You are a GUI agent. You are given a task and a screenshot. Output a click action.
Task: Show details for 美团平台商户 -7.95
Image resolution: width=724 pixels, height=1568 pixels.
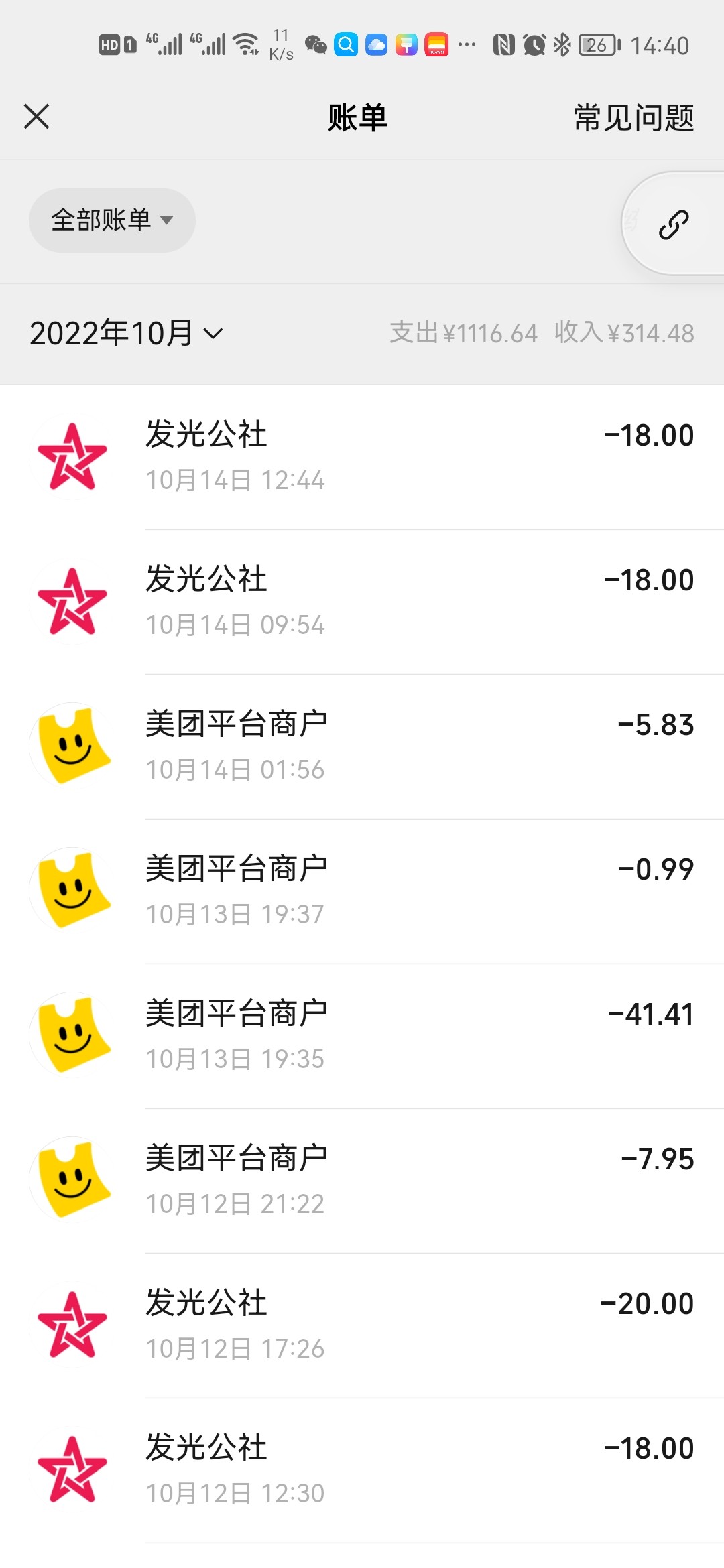(x=362, y=1181)
